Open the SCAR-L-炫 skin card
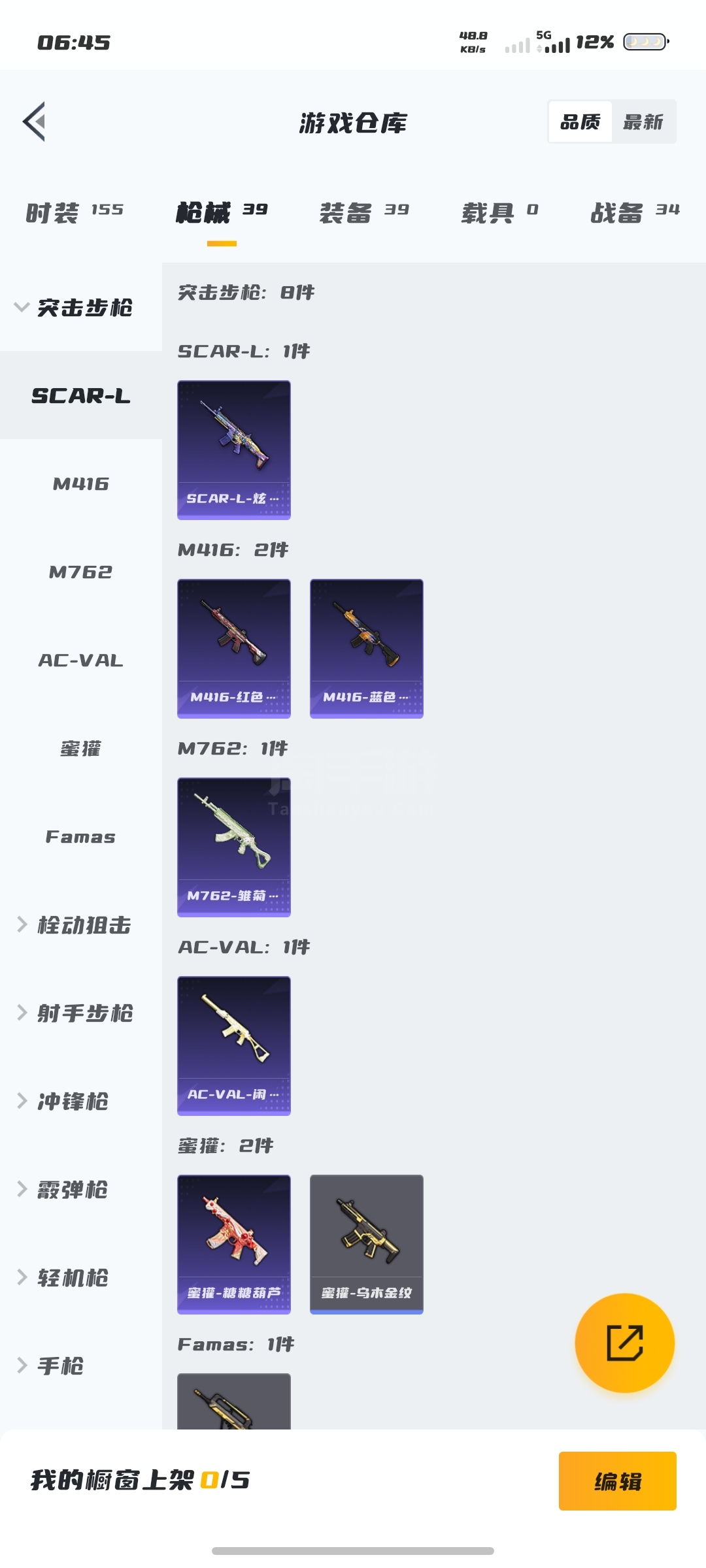Viewport: 706px width, 1568px height. pyautogui.click(x=234, y=450)
